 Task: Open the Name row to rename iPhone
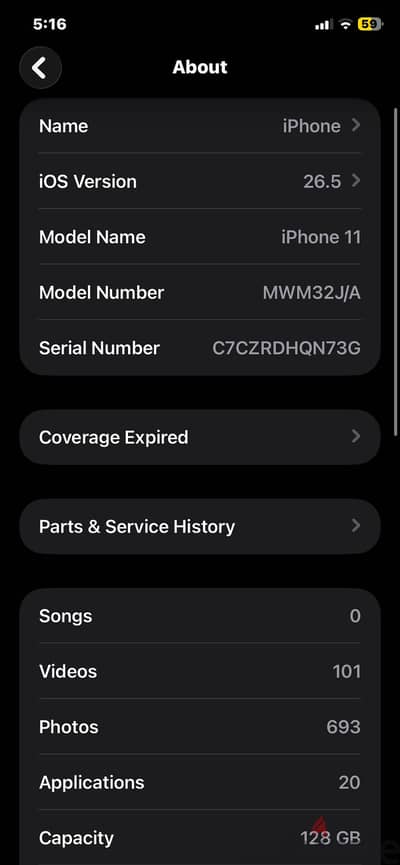(x=200, y=126)
